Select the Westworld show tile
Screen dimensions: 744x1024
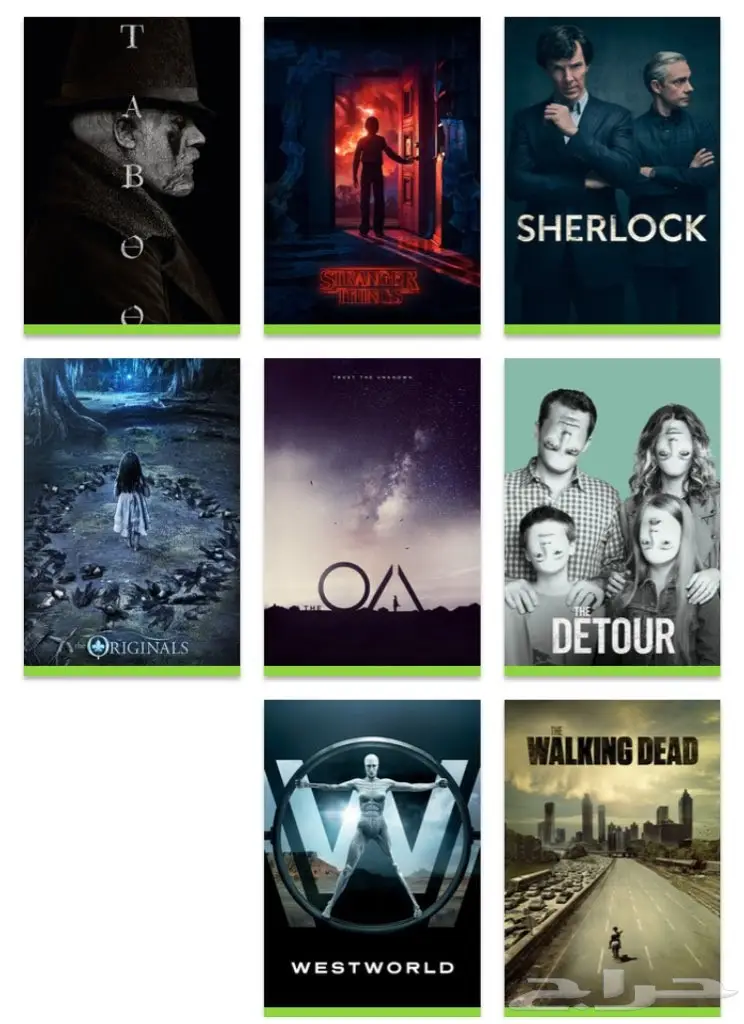(372, 855)
